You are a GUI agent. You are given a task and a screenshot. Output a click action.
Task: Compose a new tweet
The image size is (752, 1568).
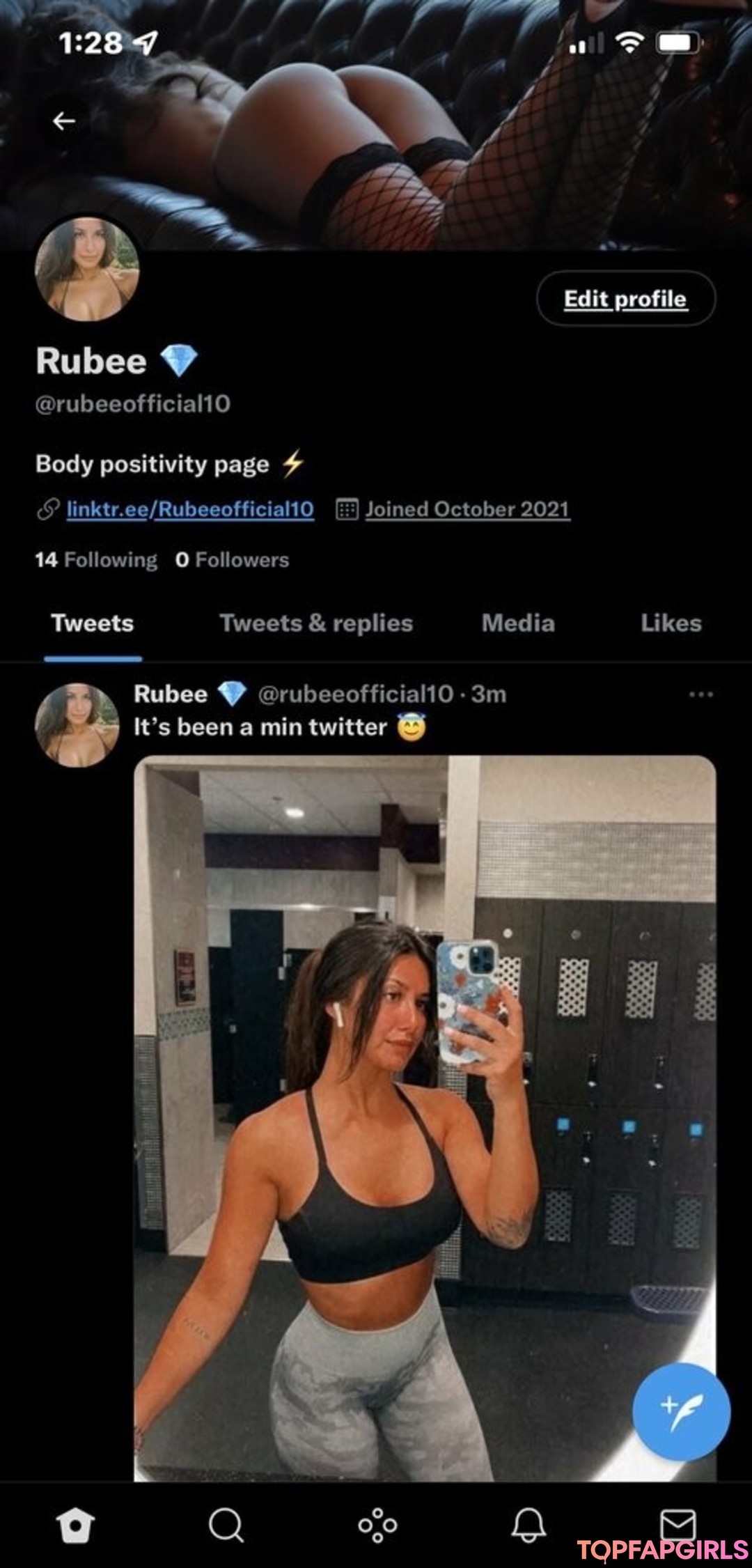click(x=680, y=1411)
